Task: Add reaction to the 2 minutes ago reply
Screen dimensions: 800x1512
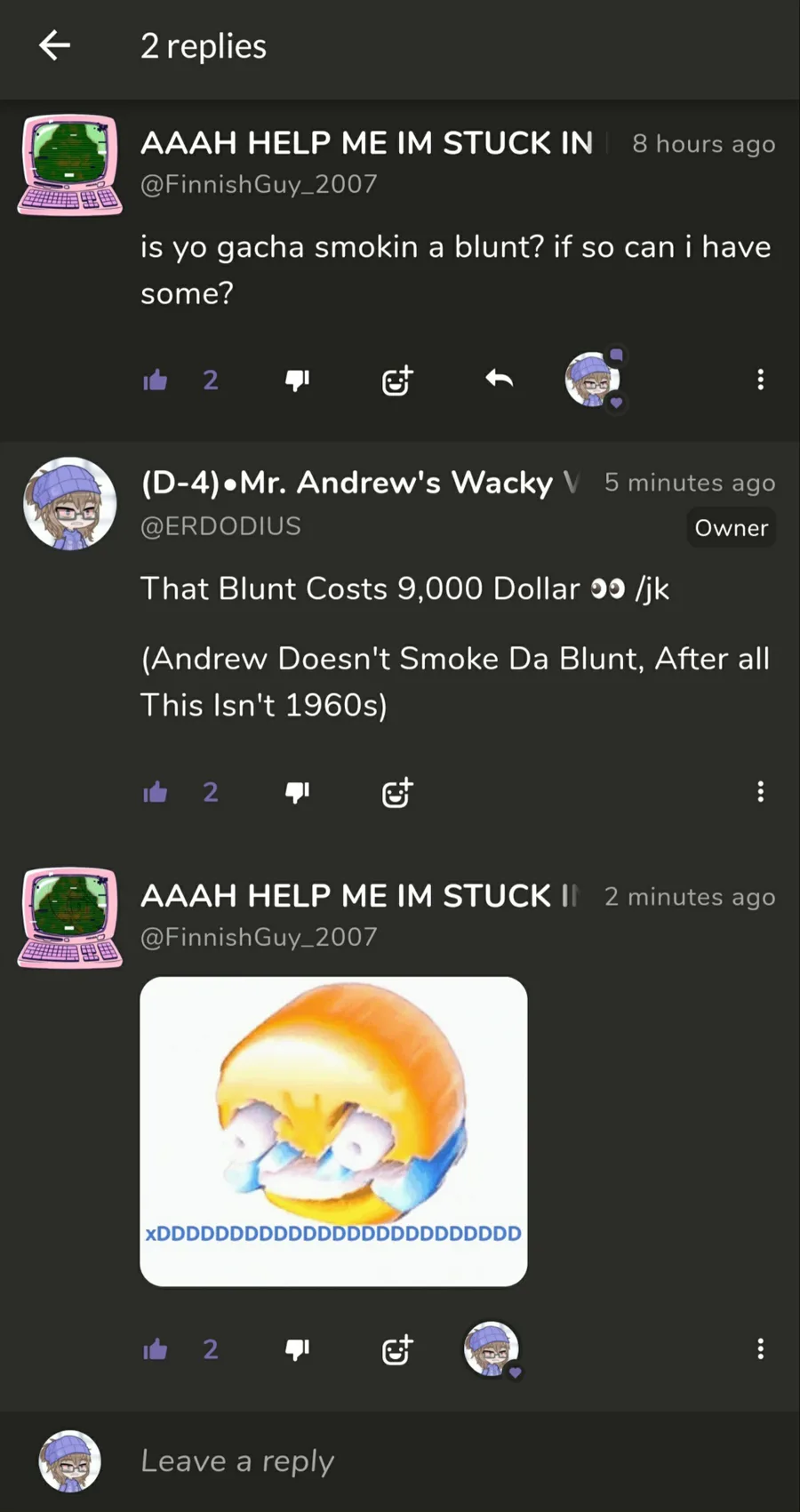Action: [396, 1349]
